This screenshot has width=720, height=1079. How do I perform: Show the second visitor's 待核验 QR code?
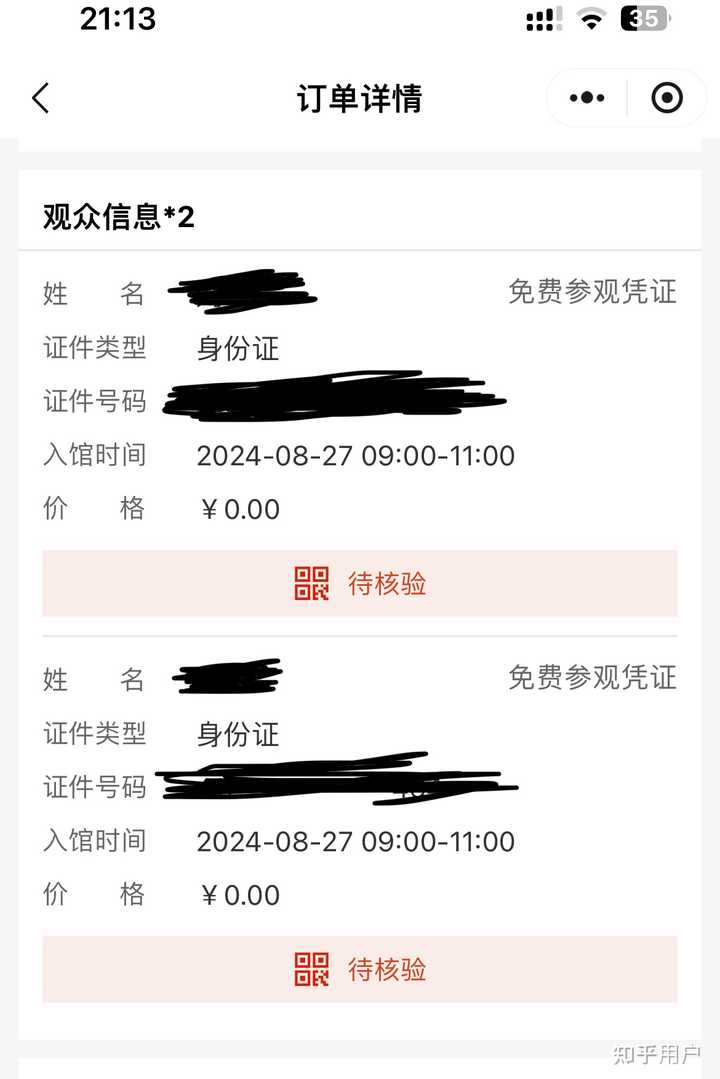(360, 969)
